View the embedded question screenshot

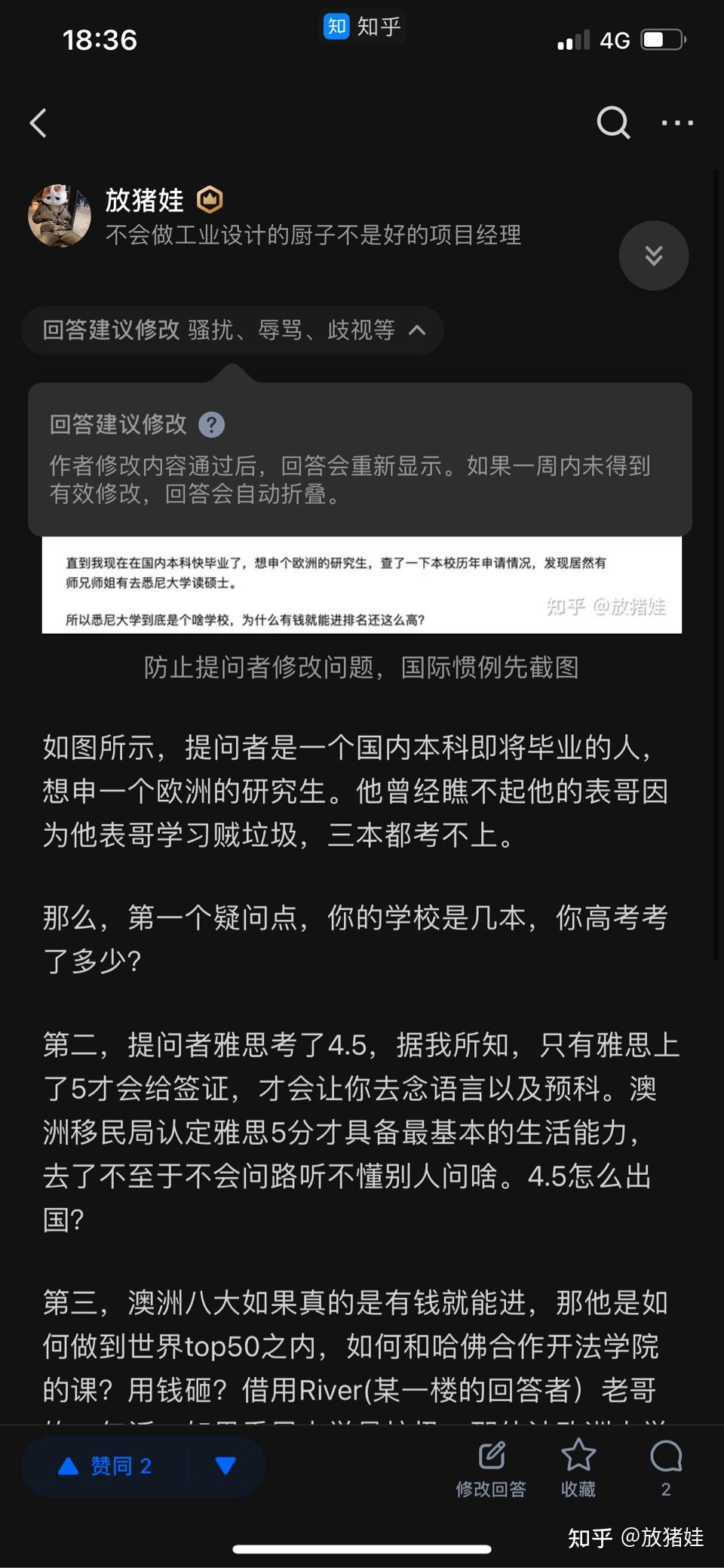click(x=361, y=585)
